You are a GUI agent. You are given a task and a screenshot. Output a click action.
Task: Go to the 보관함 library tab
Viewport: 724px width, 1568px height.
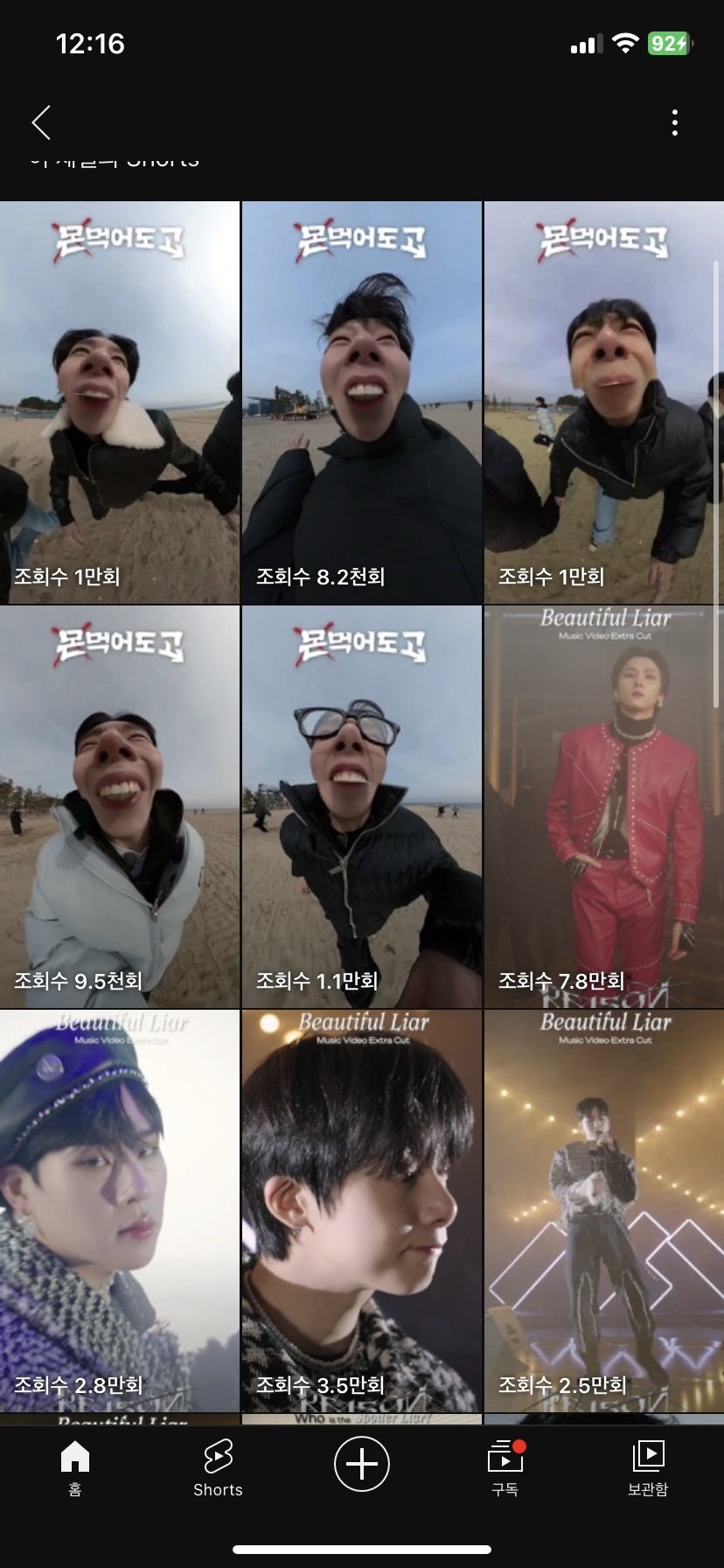tap(648, 1468)
